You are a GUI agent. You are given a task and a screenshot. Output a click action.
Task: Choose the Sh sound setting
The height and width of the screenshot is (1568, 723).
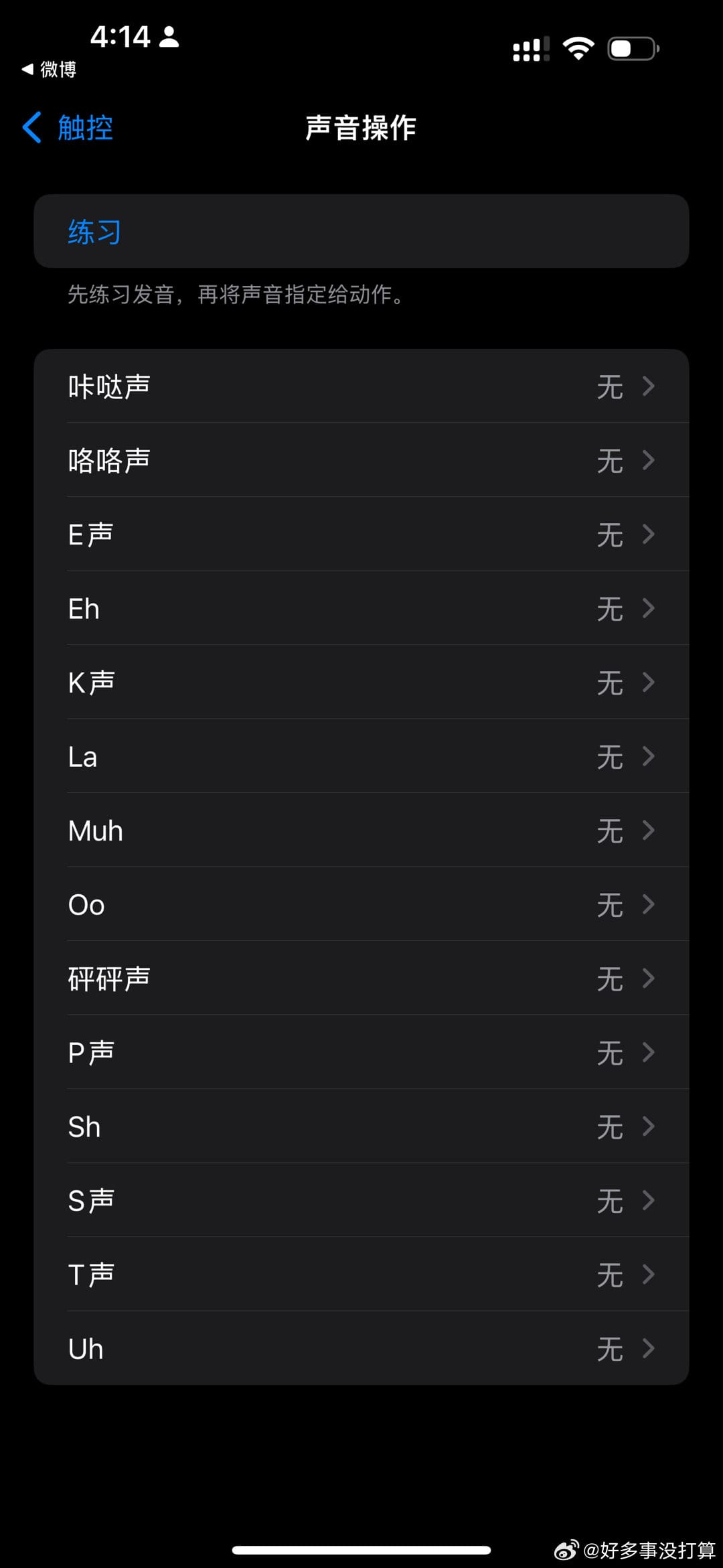[361, 1126]
